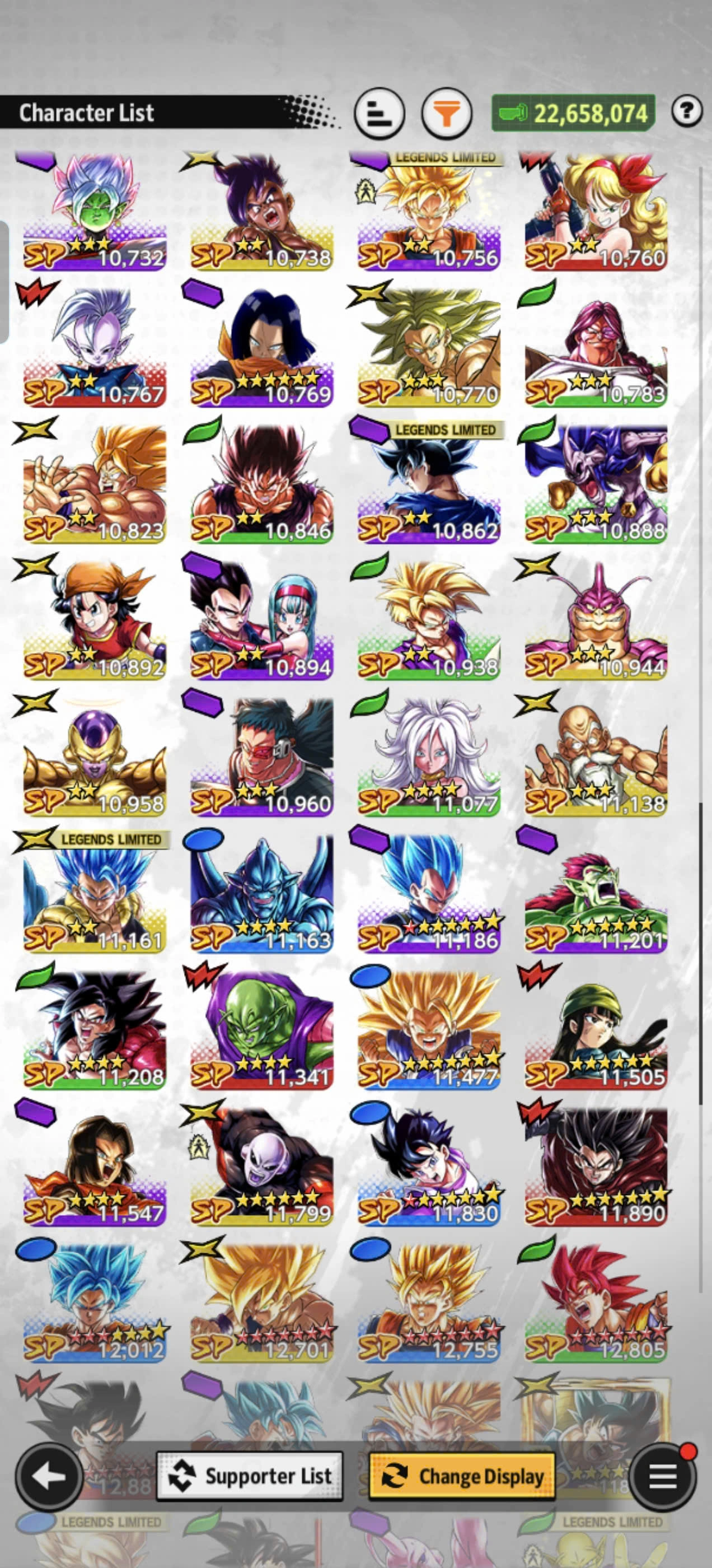Open the orange filter funnel
Image resolution: width=712 pixels, height=1568 pixels.
[x=447, y=114]
